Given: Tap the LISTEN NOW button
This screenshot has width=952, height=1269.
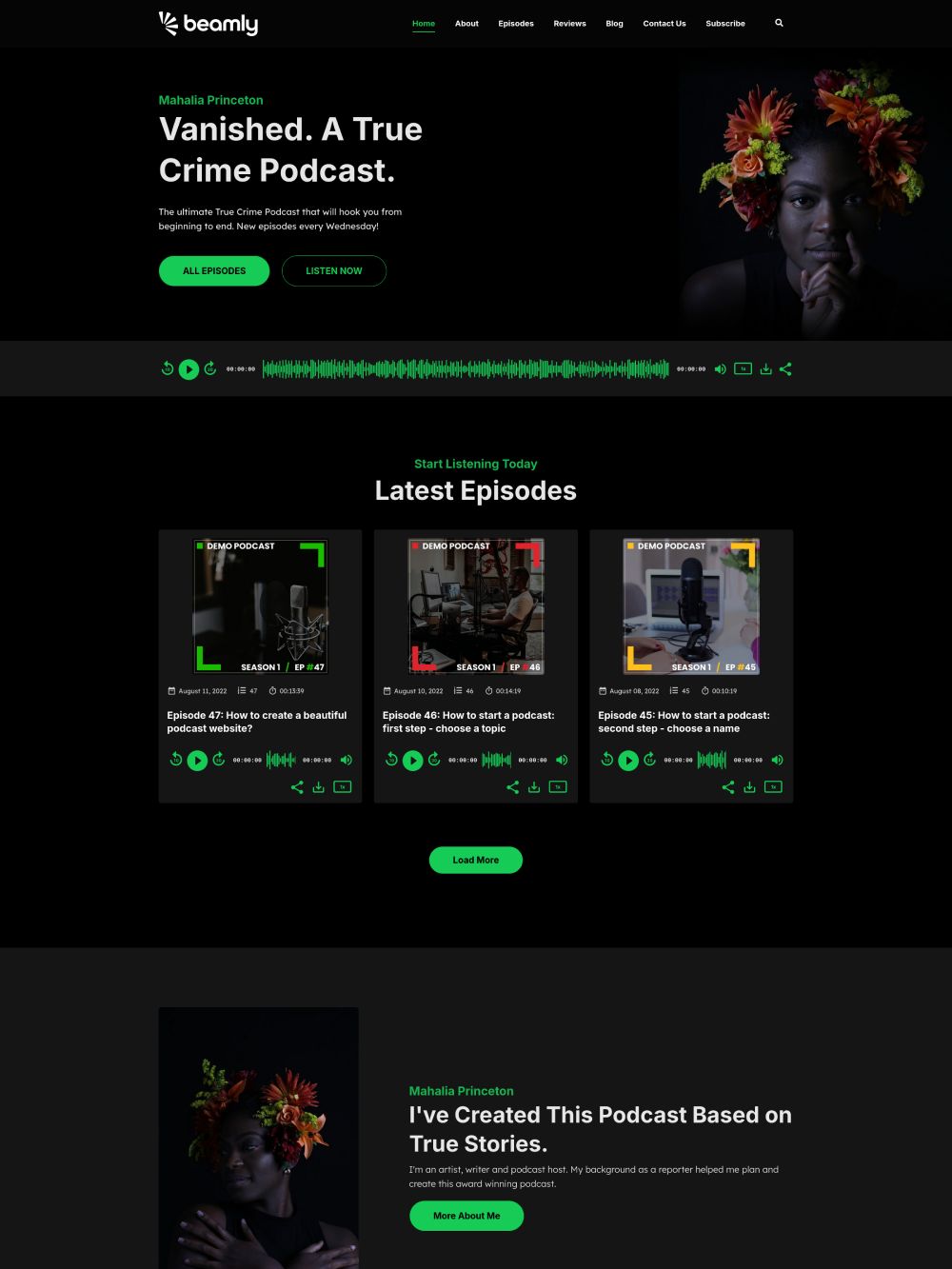Looking at the screenshot, I should coord(333,270).
